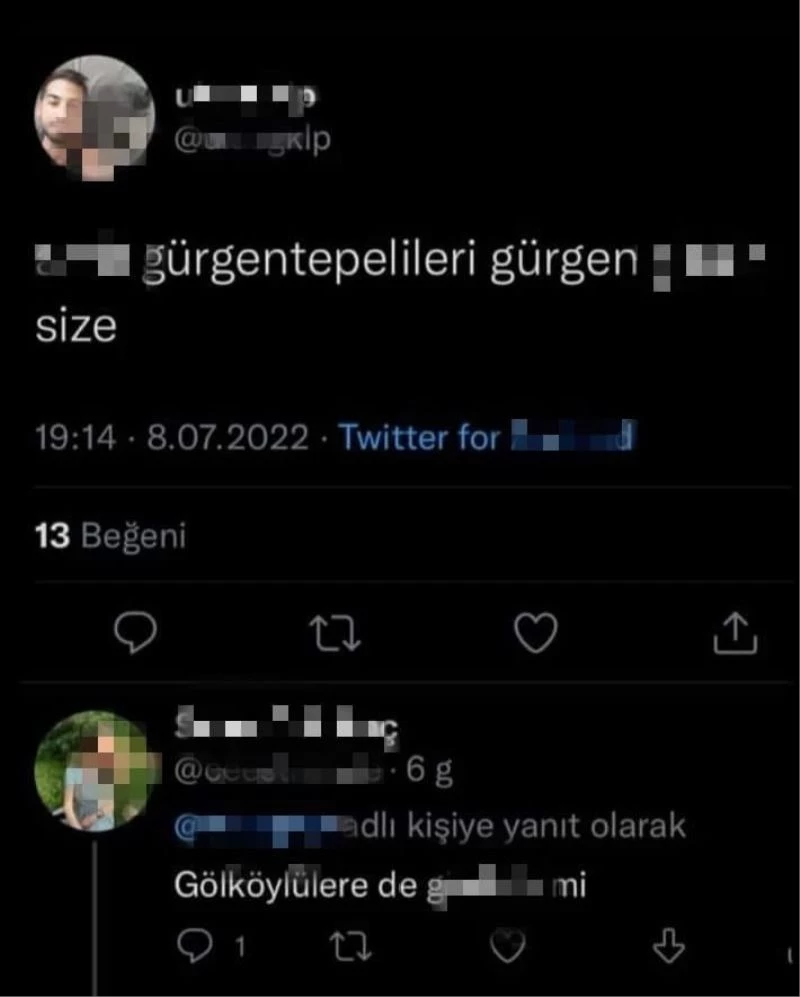View the 13 Beğeni likes list
800x997 pixels.
tap(110, 536)
